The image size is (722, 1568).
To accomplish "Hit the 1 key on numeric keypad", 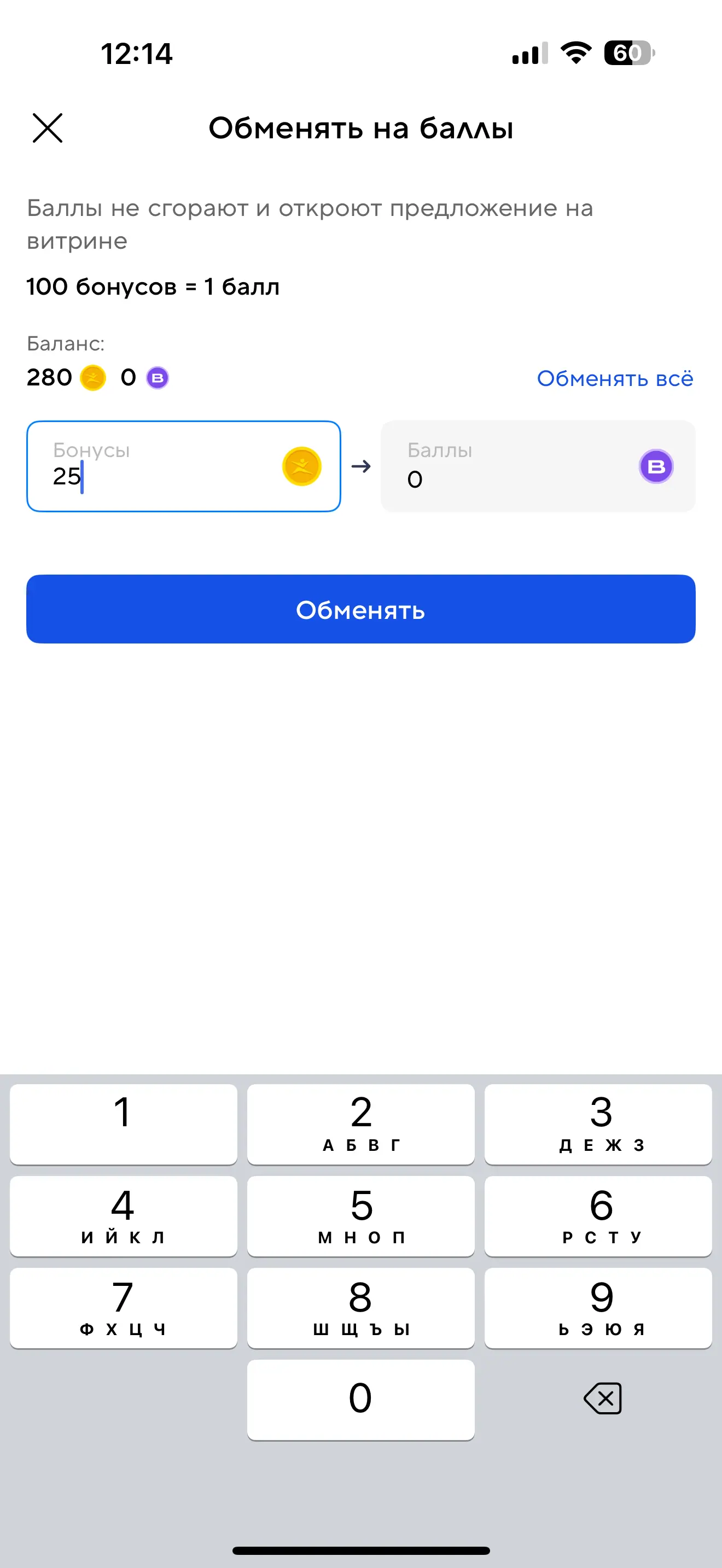I will tap(123, 1123).
